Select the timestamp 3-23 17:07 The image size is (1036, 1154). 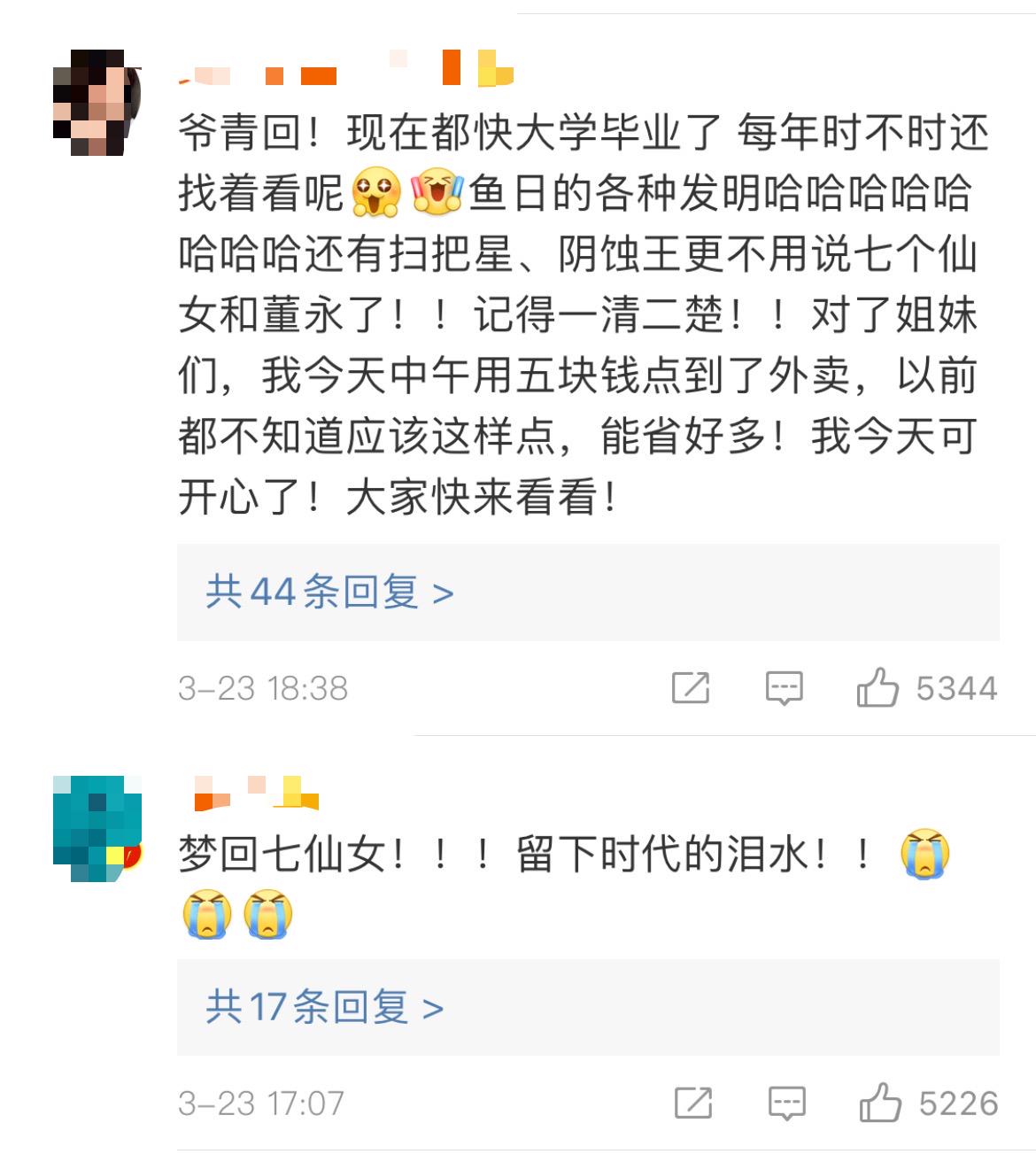coord(261,1103)
